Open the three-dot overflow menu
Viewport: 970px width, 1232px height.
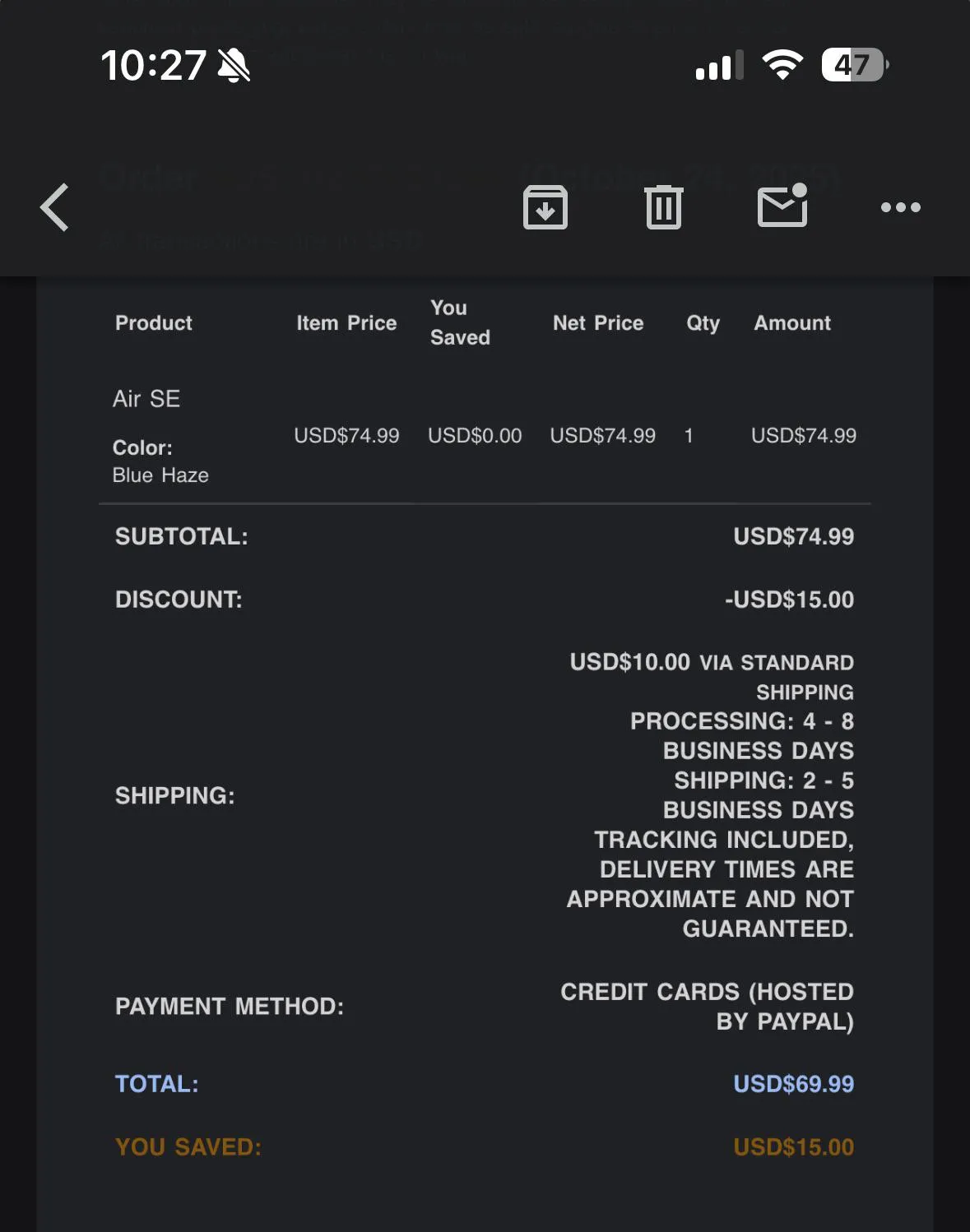[900, 207]
